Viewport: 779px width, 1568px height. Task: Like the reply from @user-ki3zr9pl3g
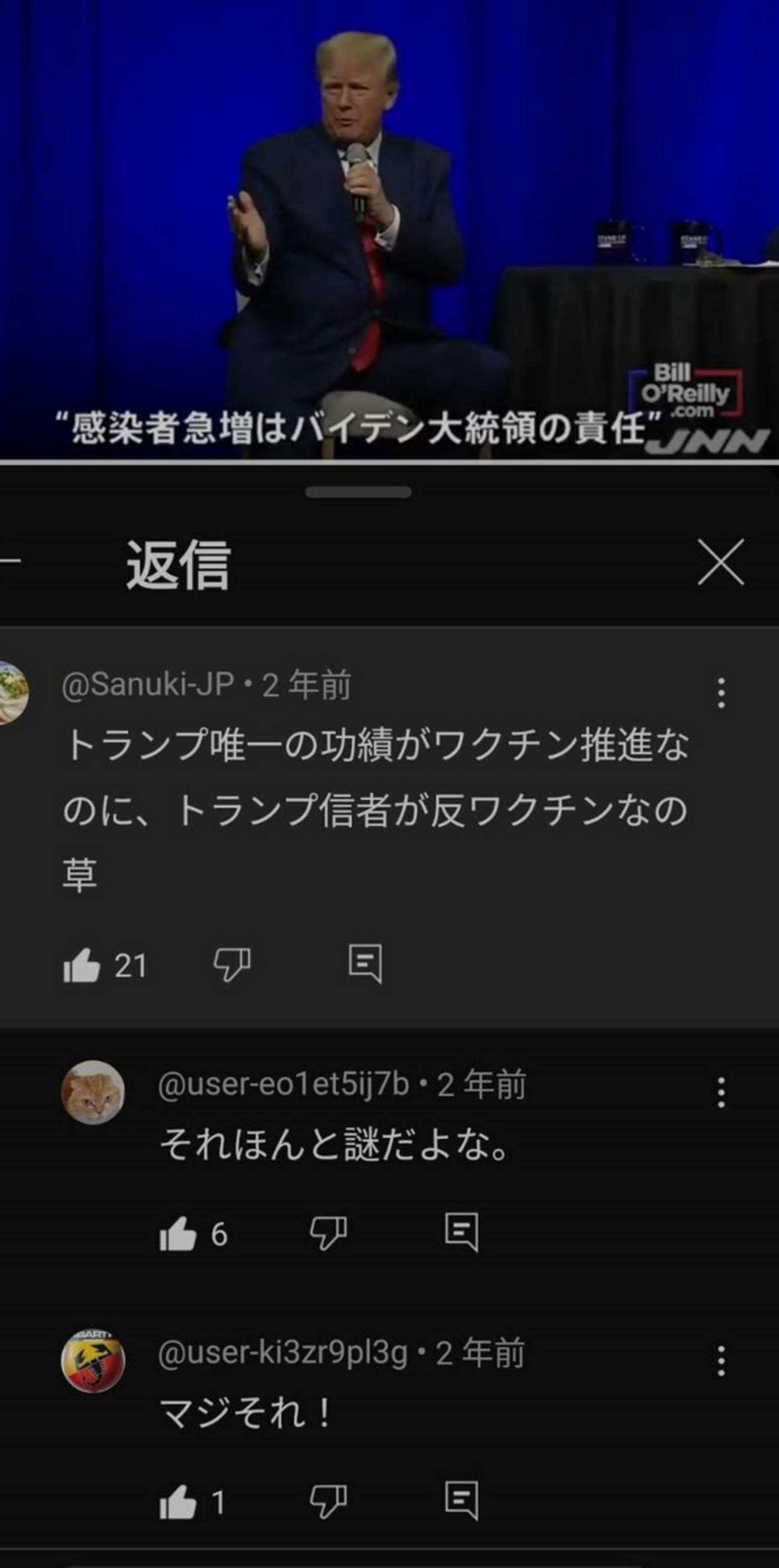point(178,1502)
